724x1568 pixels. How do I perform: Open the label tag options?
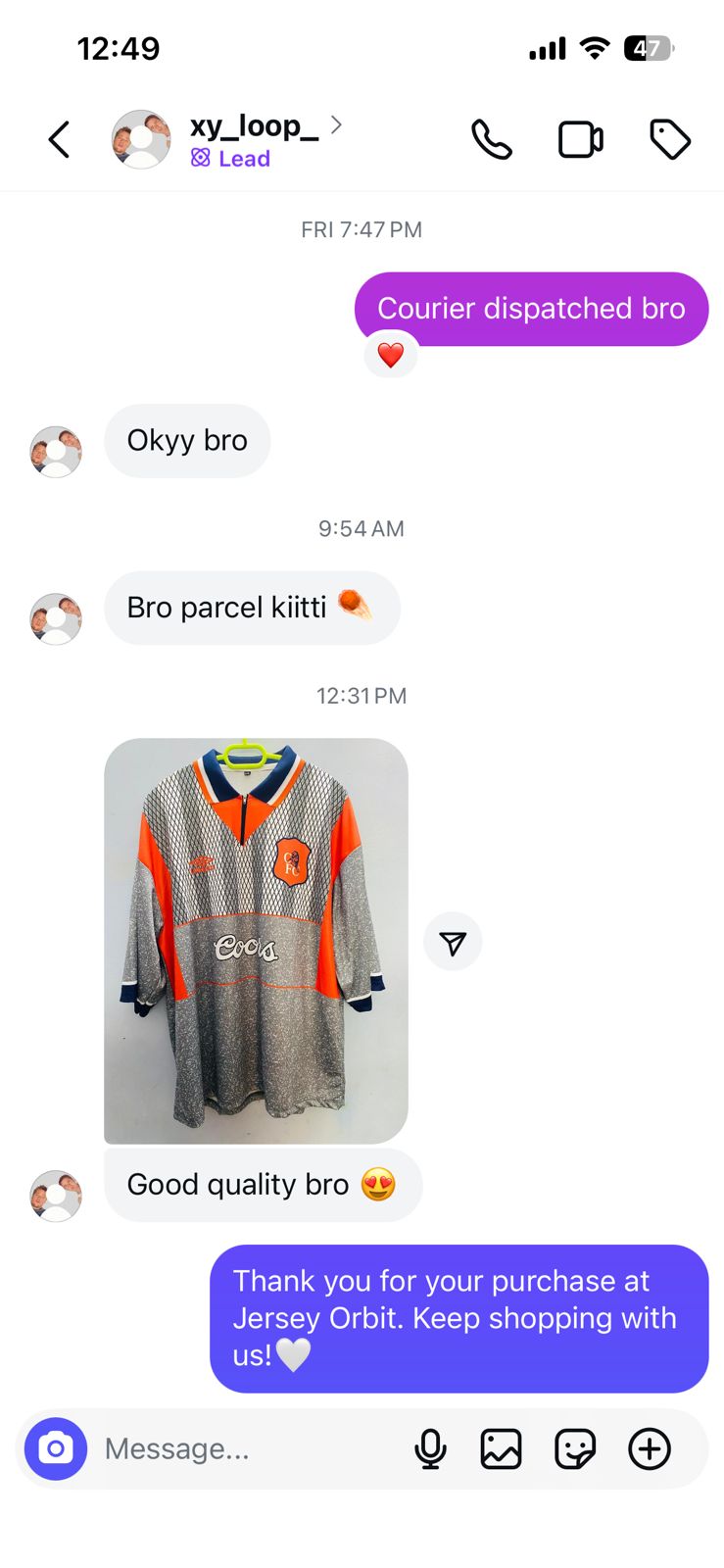[670, 139]
